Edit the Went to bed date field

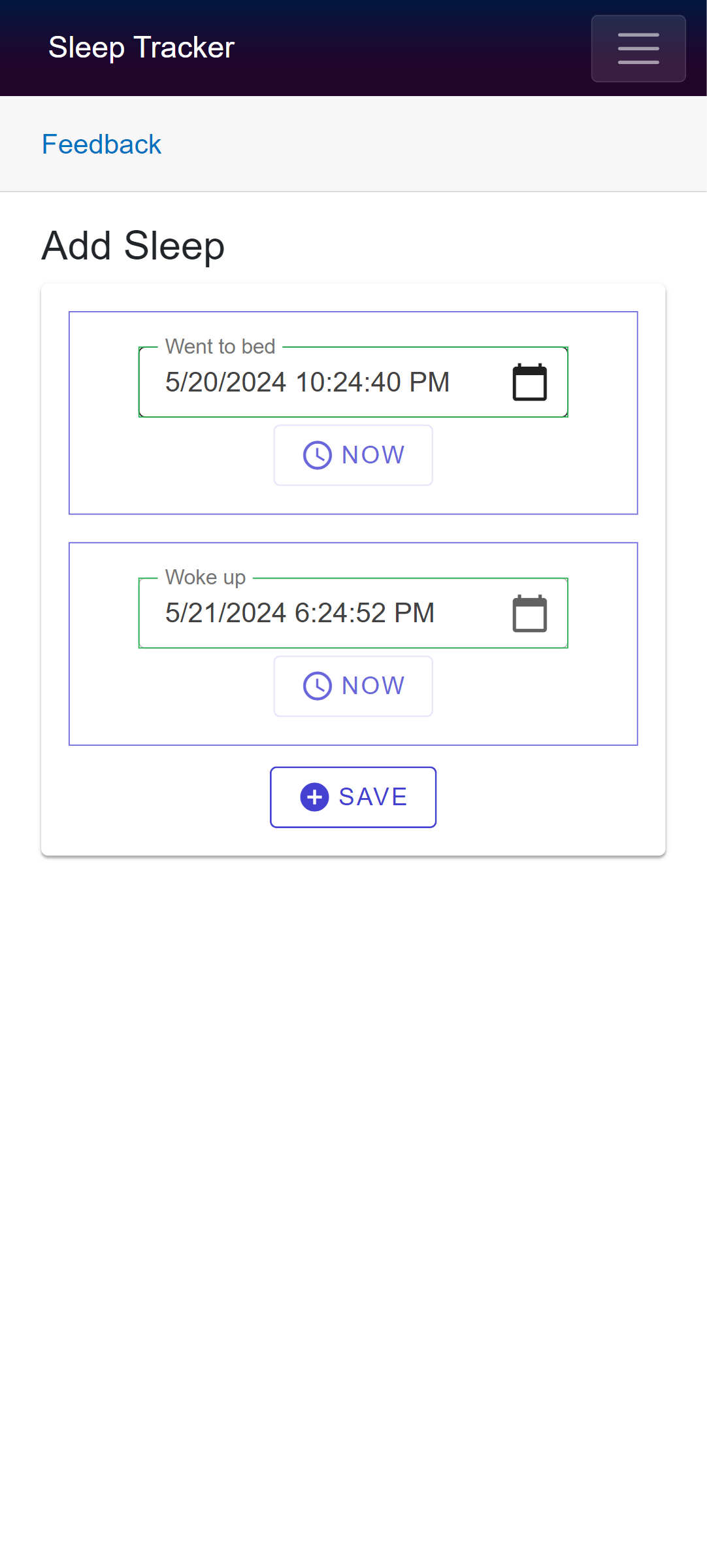coord(307,382)
